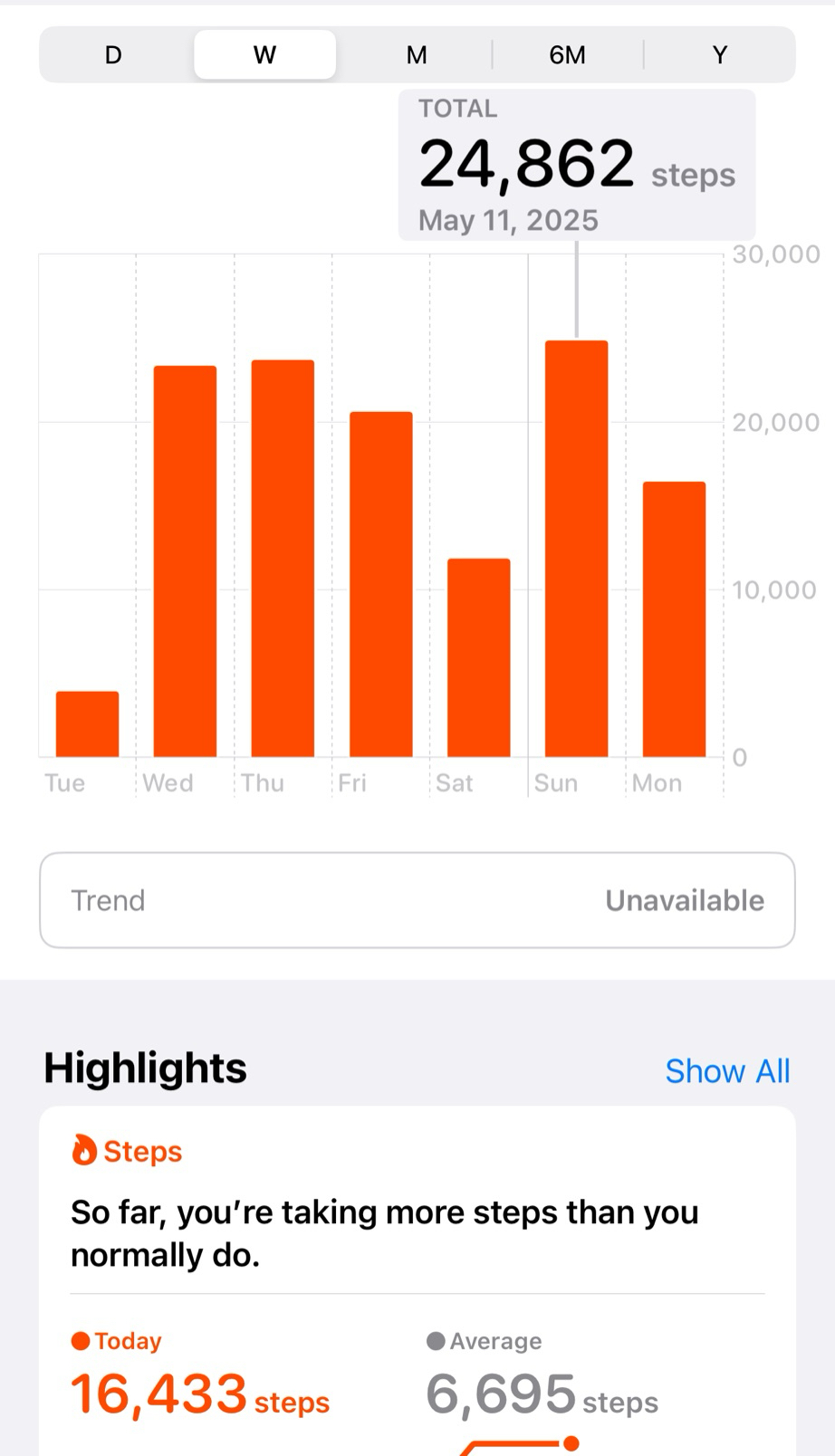Screen dimensions: 835x1456
Task: Switch to the Y year view
Action: coord(720,55)
